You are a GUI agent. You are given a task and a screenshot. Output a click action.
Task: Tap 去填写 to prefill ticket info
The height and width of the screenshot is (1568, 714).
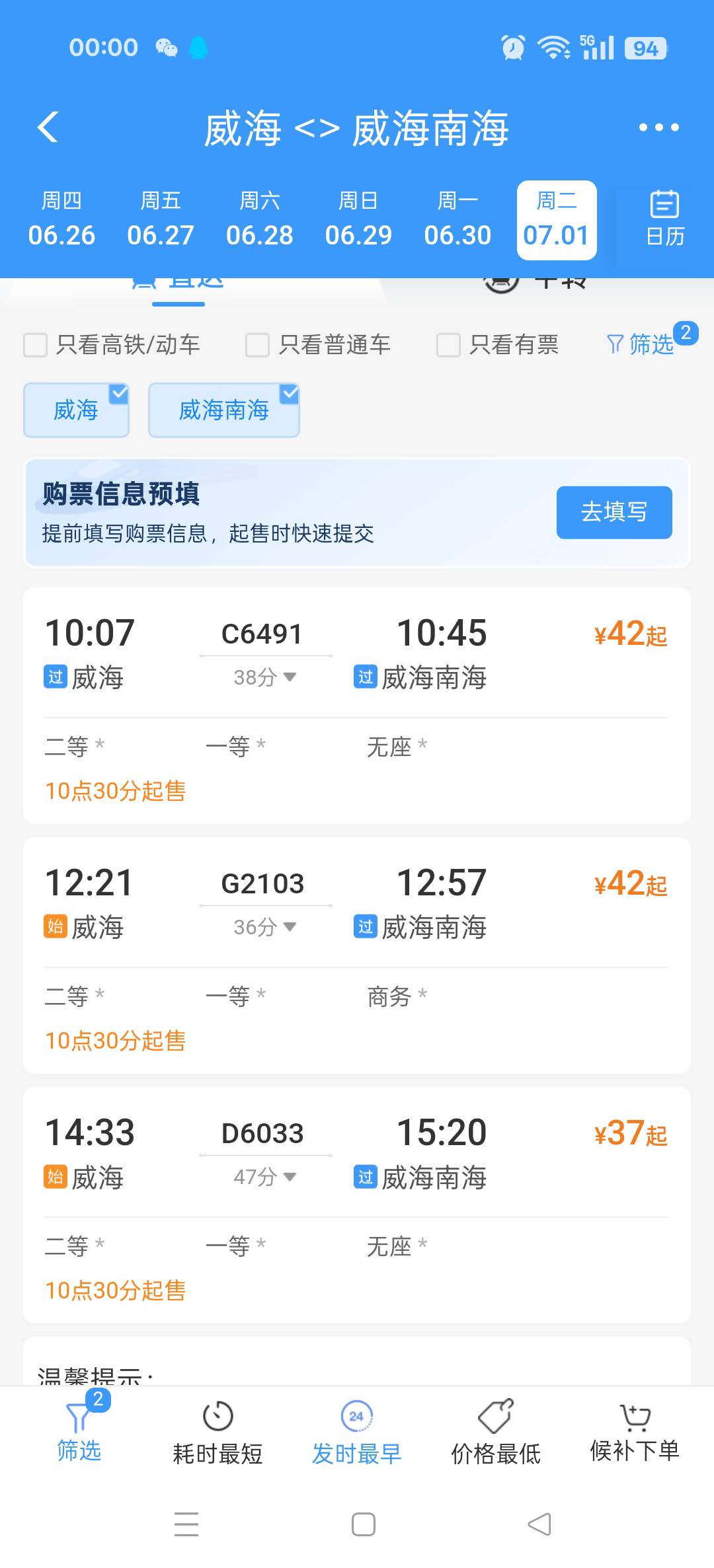point(614,512)
